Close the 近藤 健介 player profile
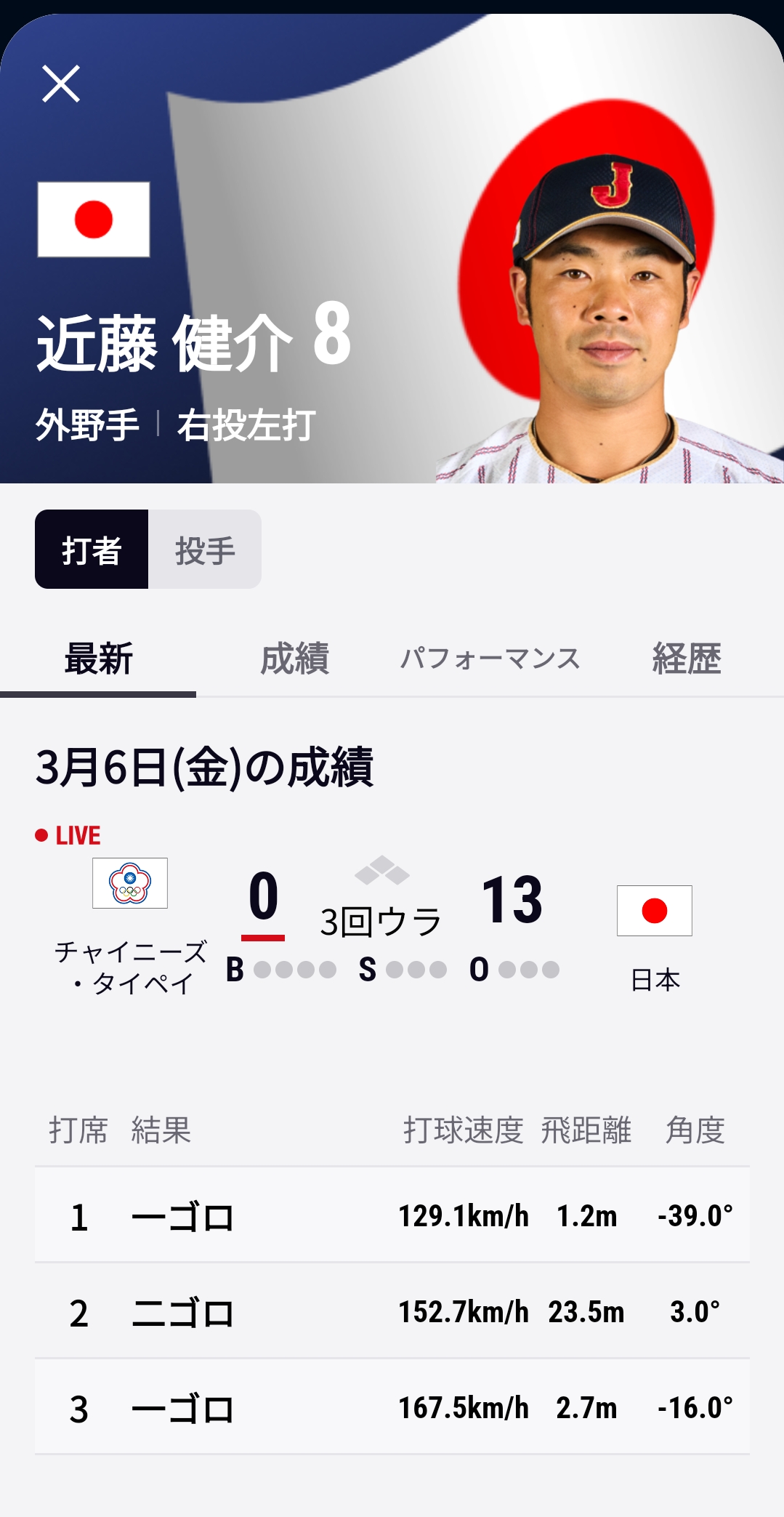Screen dimensions: 784x1517 [x=61, y=84]
